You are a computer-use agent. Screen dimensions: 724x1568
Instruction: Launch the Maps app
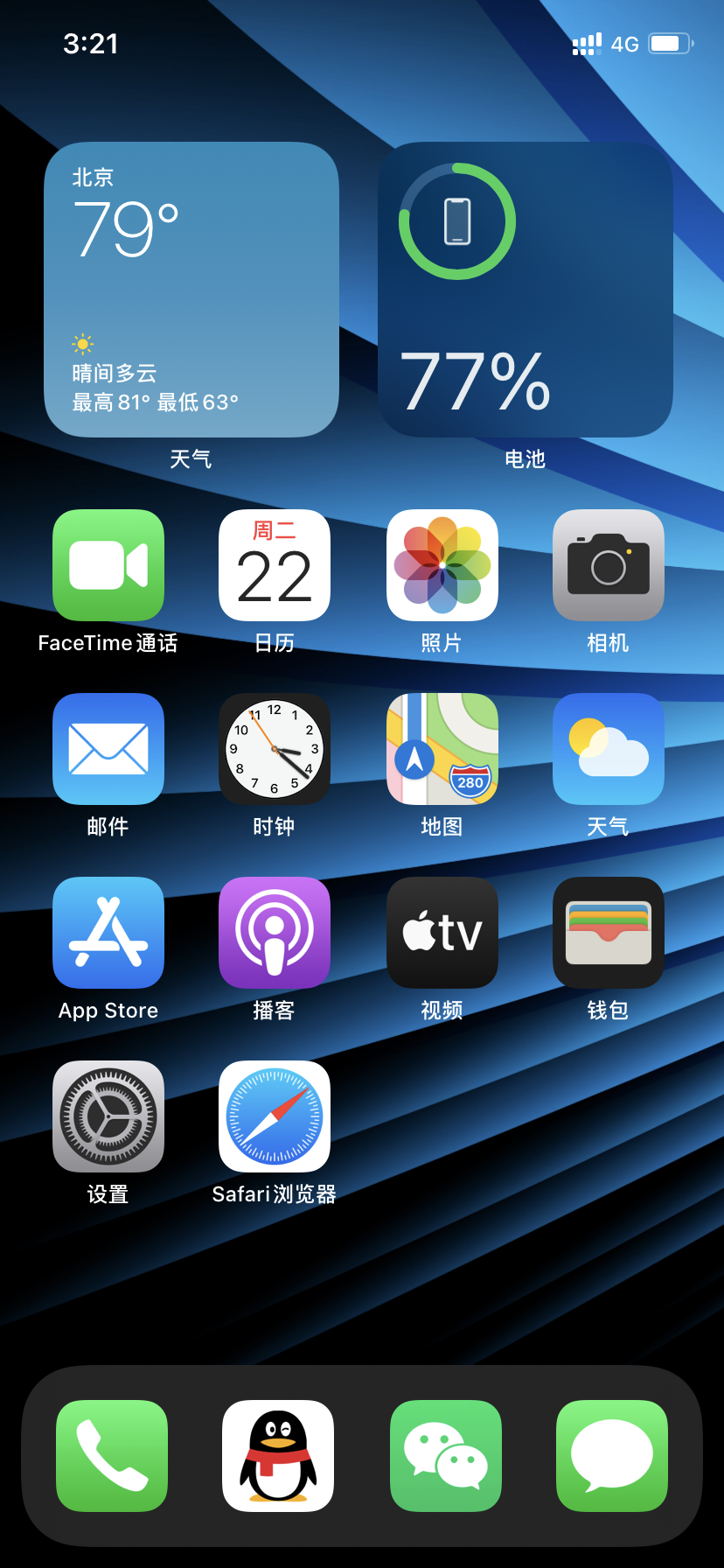pos(442,749)
